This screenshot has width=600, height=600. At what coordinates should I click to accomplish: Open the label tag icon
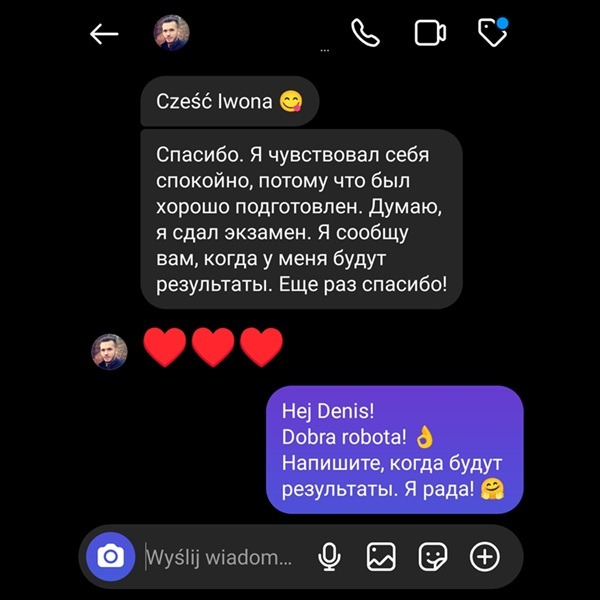pos(493,33)
